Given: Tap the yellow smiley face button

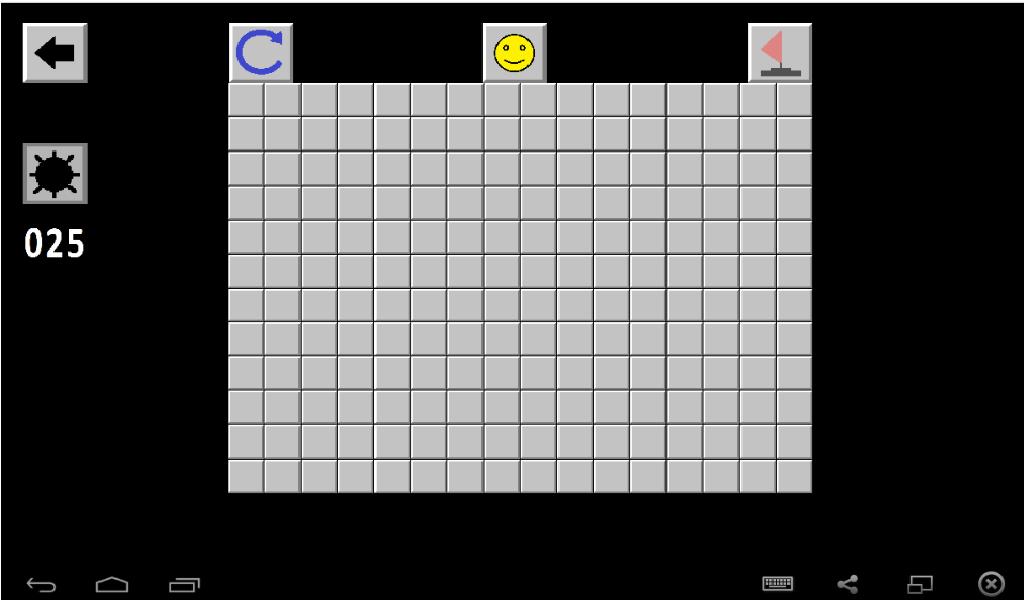Looking at the screenshot, I should coord(515,53).
